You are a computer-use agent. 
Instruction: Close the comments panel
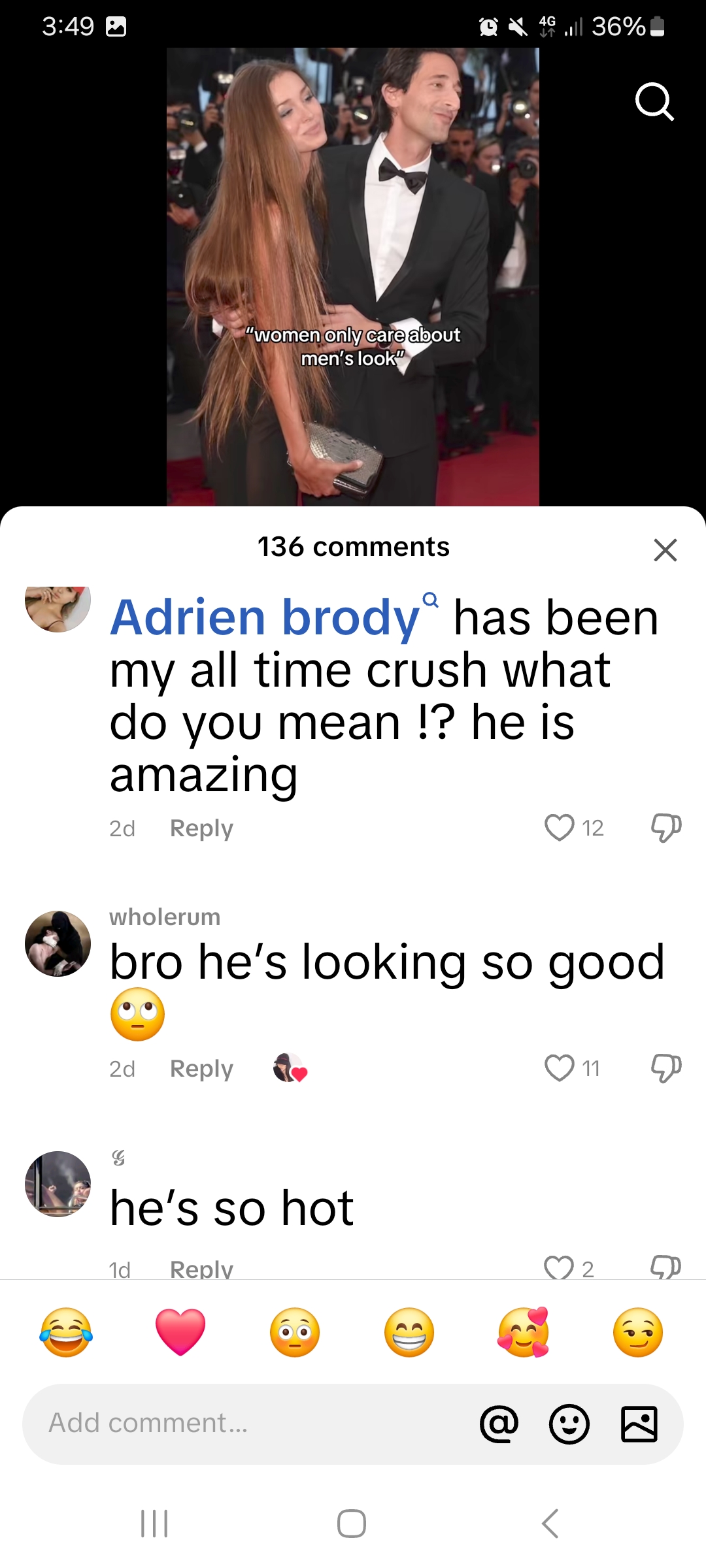(665, 550)
